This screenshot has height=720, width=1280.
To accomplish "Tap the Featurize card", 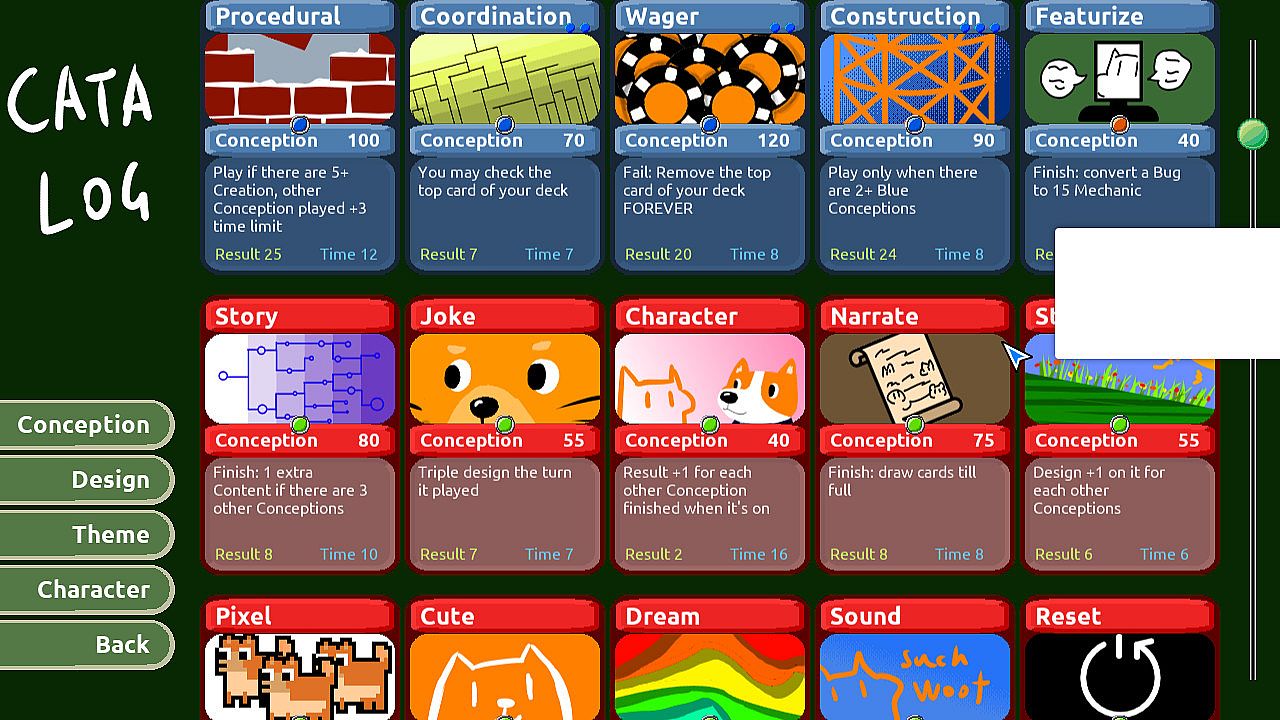I will [x=1119, y=100].
